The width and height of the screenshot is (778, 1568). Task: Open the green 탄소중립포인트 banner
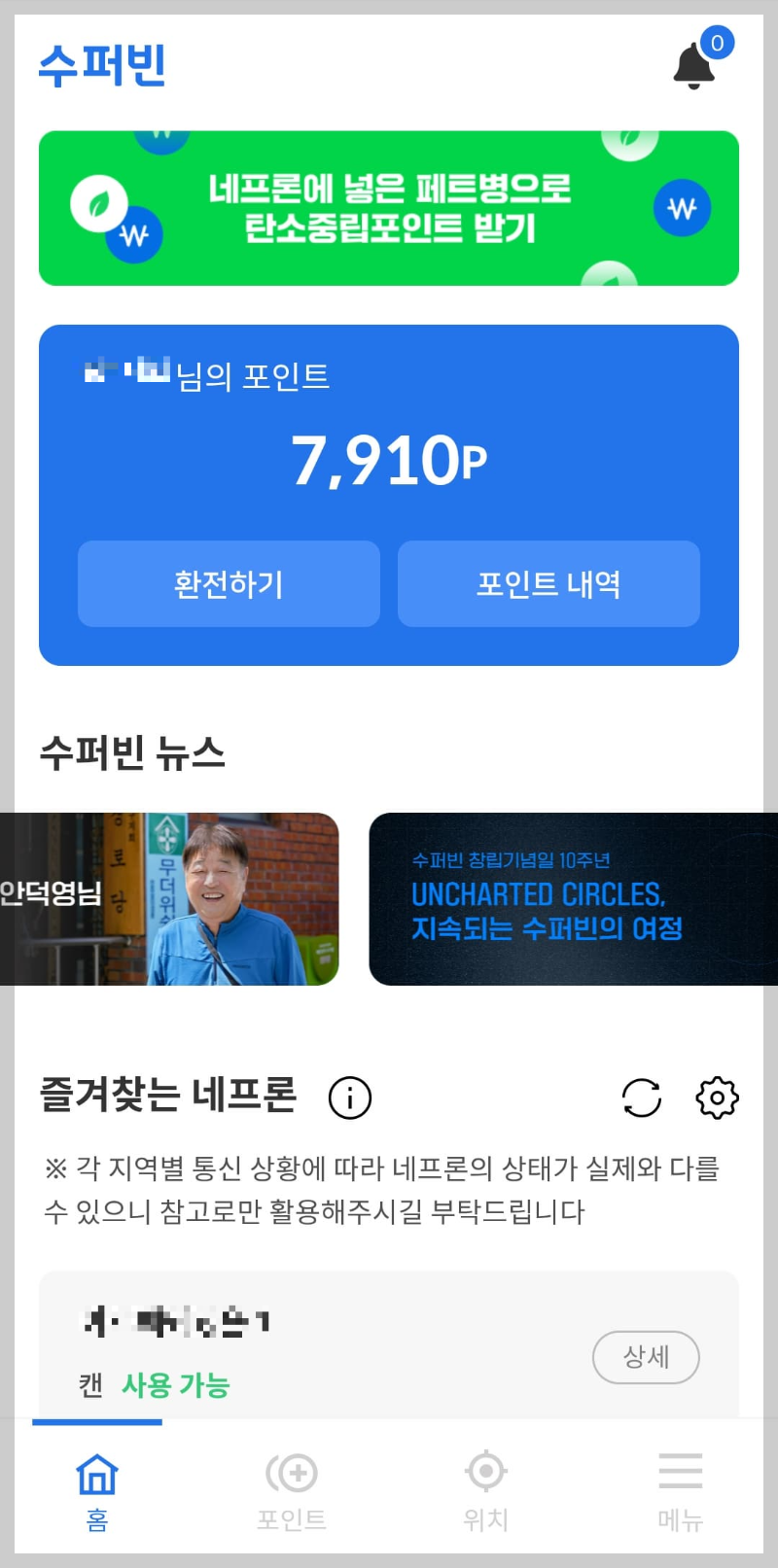389,208
